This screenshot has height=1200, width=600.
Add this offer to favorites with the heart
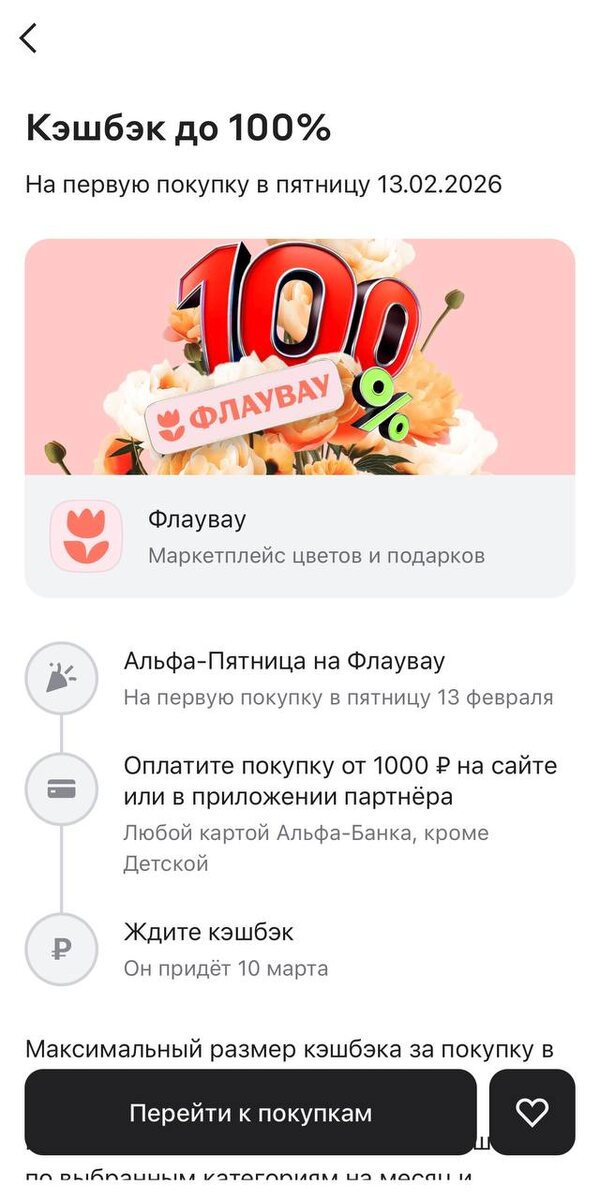(x=532, y=1113)
